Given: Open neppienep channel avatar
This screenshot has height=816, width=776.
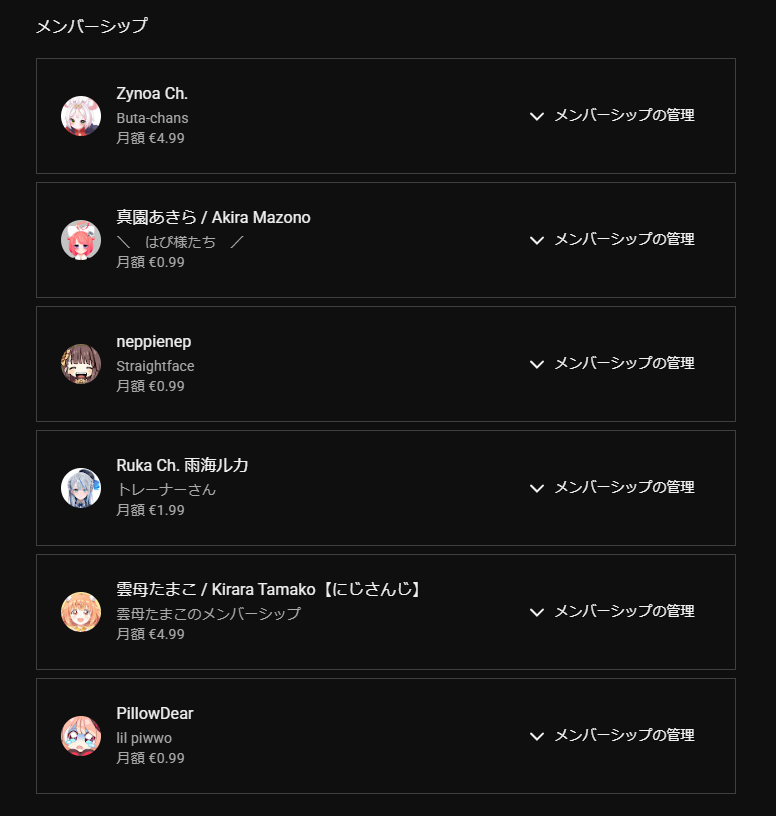Looking at the screenshot, I should [x=81, y=364].
